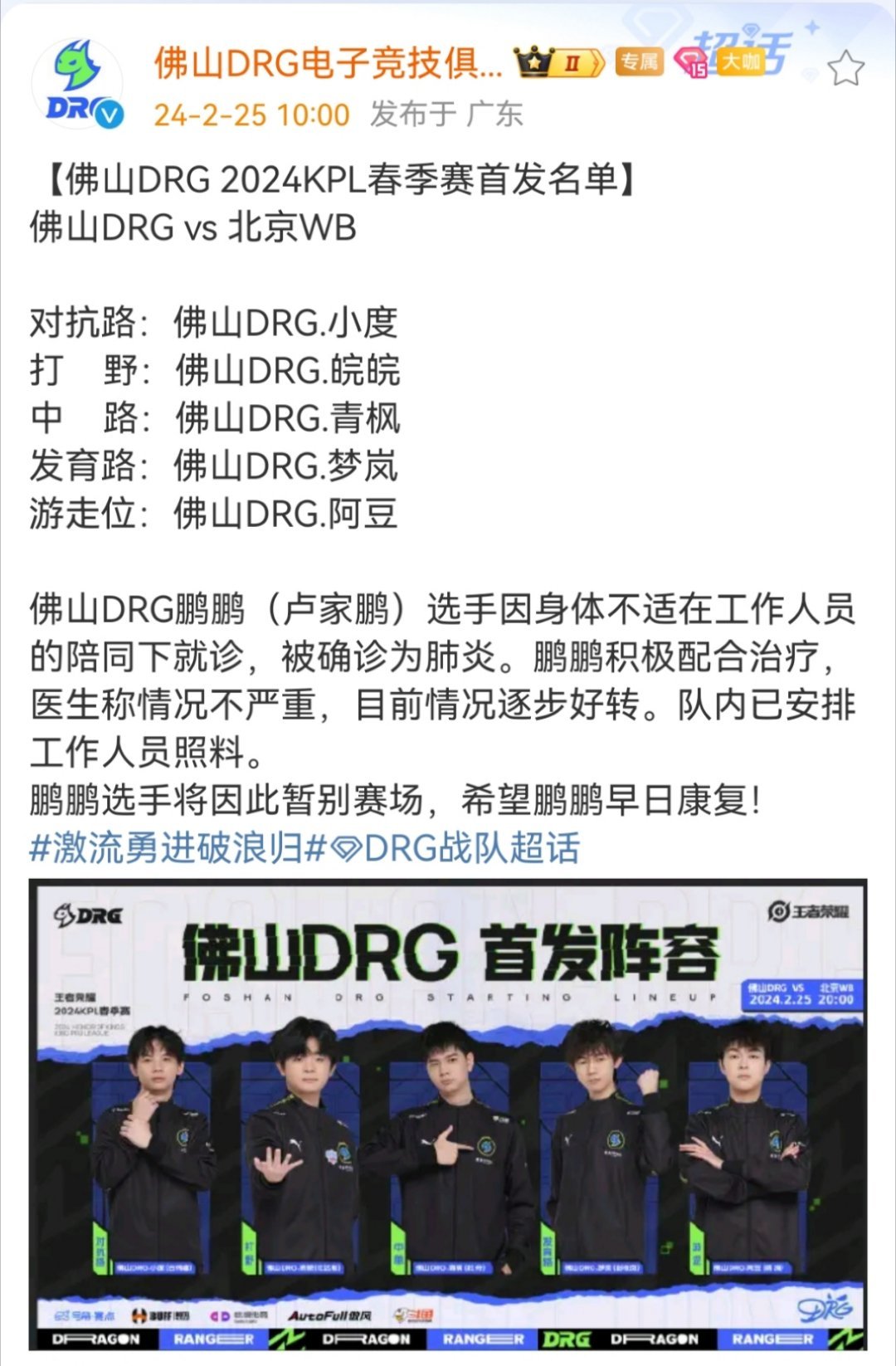Image resolution: width=896 pixels, height=1366 pixels.
Task: Open the 佛山DRG电子竞技俱乐部 account name
Action: (328, 62)
